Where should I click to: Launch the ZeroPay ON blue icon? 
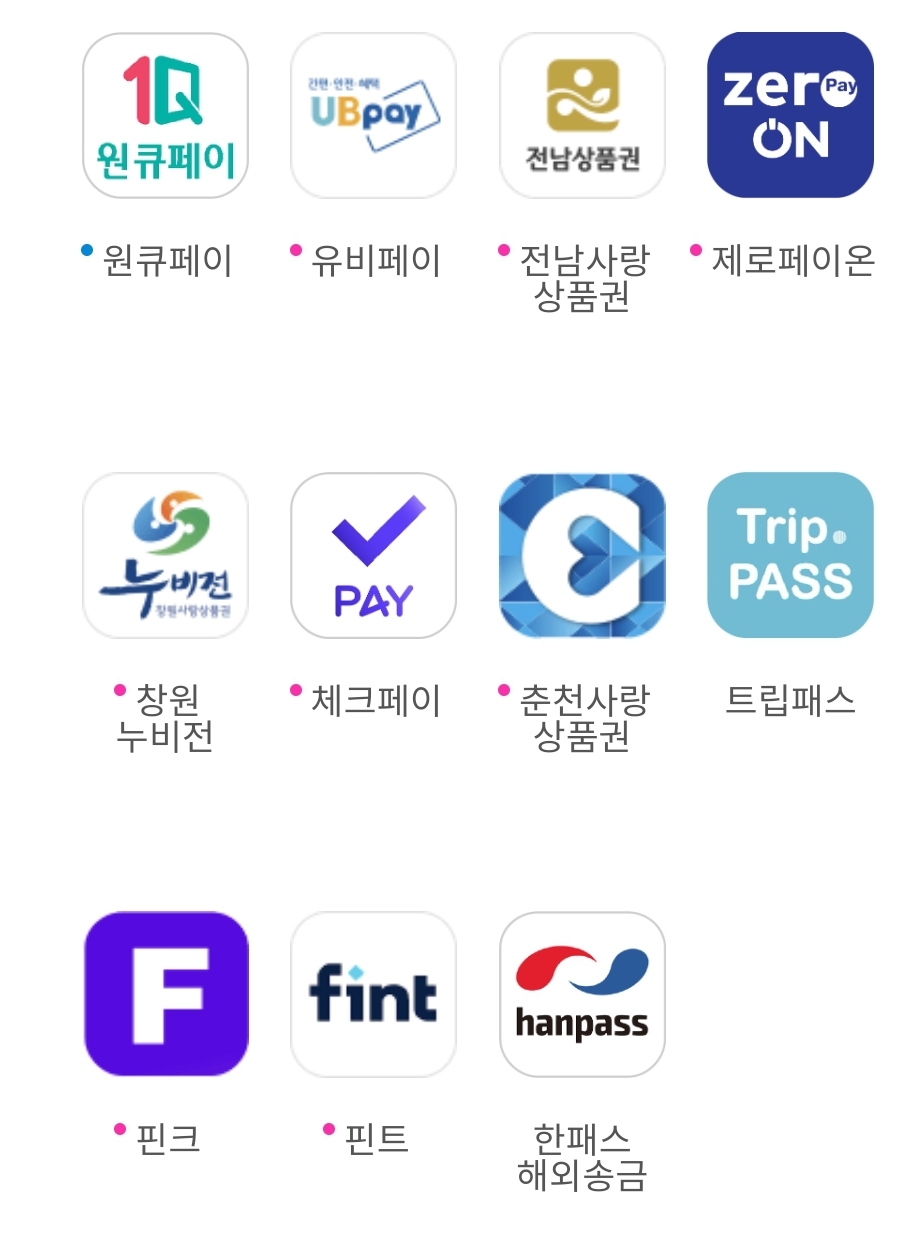tap(790, 114)
